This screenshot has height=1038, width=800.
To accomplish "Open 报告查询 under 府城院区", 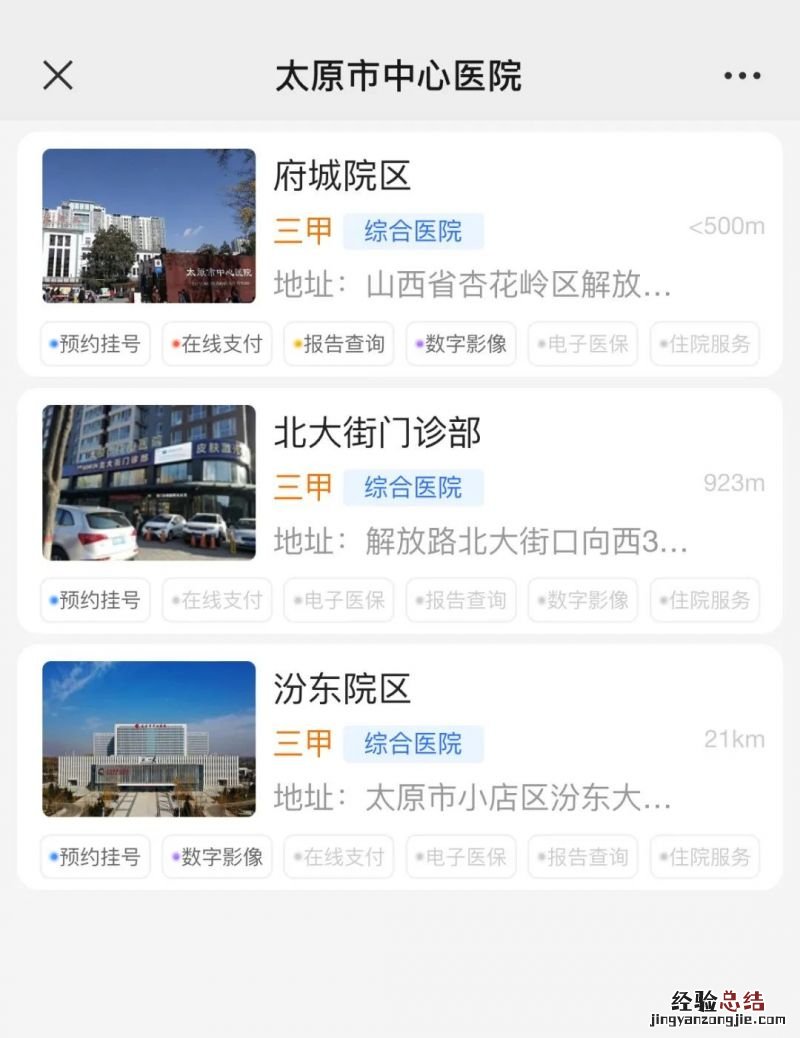I will 339,344.
